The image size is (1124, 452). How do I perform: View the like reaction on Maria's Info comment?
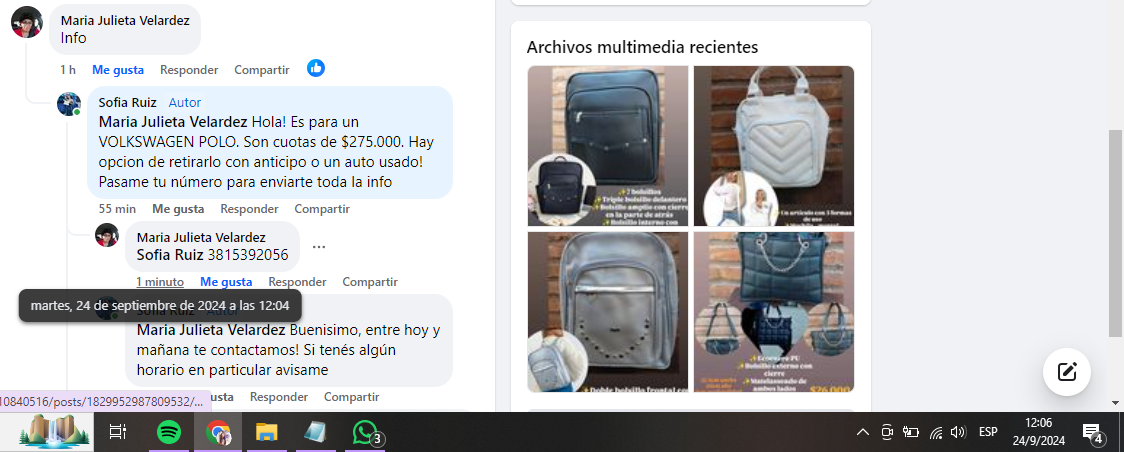tap(316, 69)
